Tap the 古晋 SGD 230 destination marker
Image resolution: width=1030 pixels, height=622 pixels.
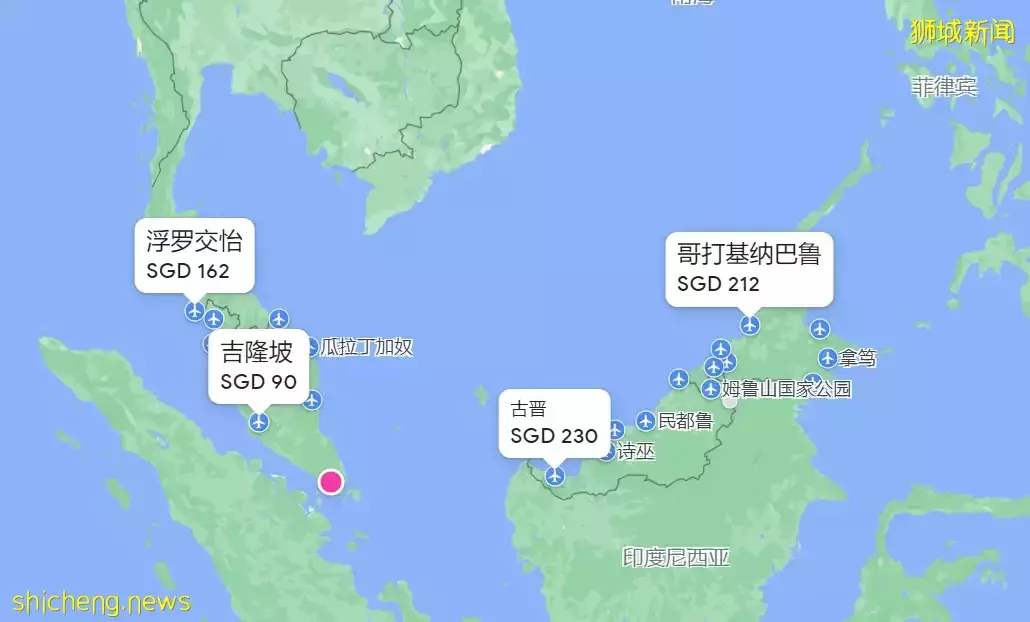click(x=554, y=423)
